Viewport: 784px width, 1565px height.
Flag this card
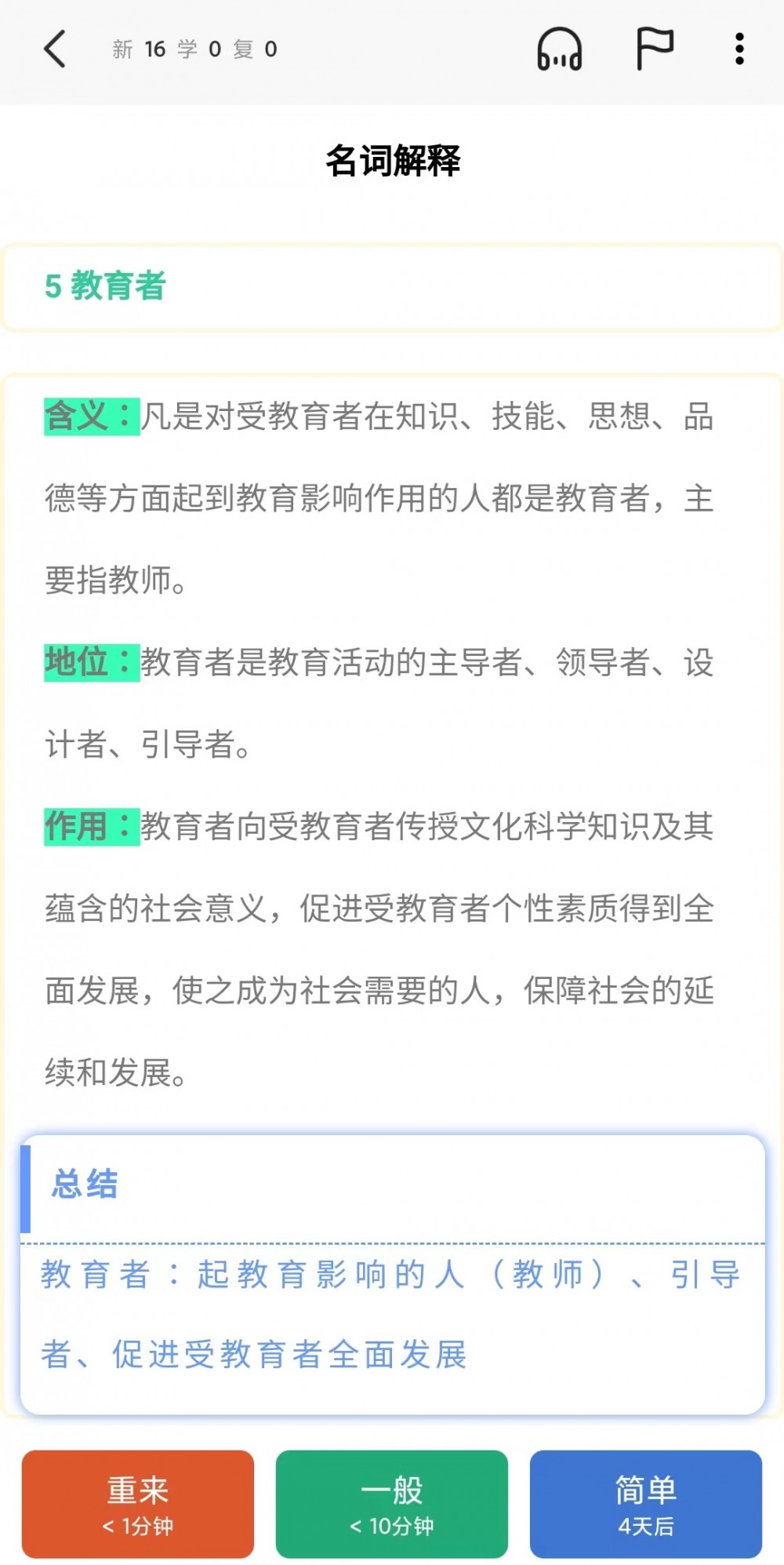654,49
